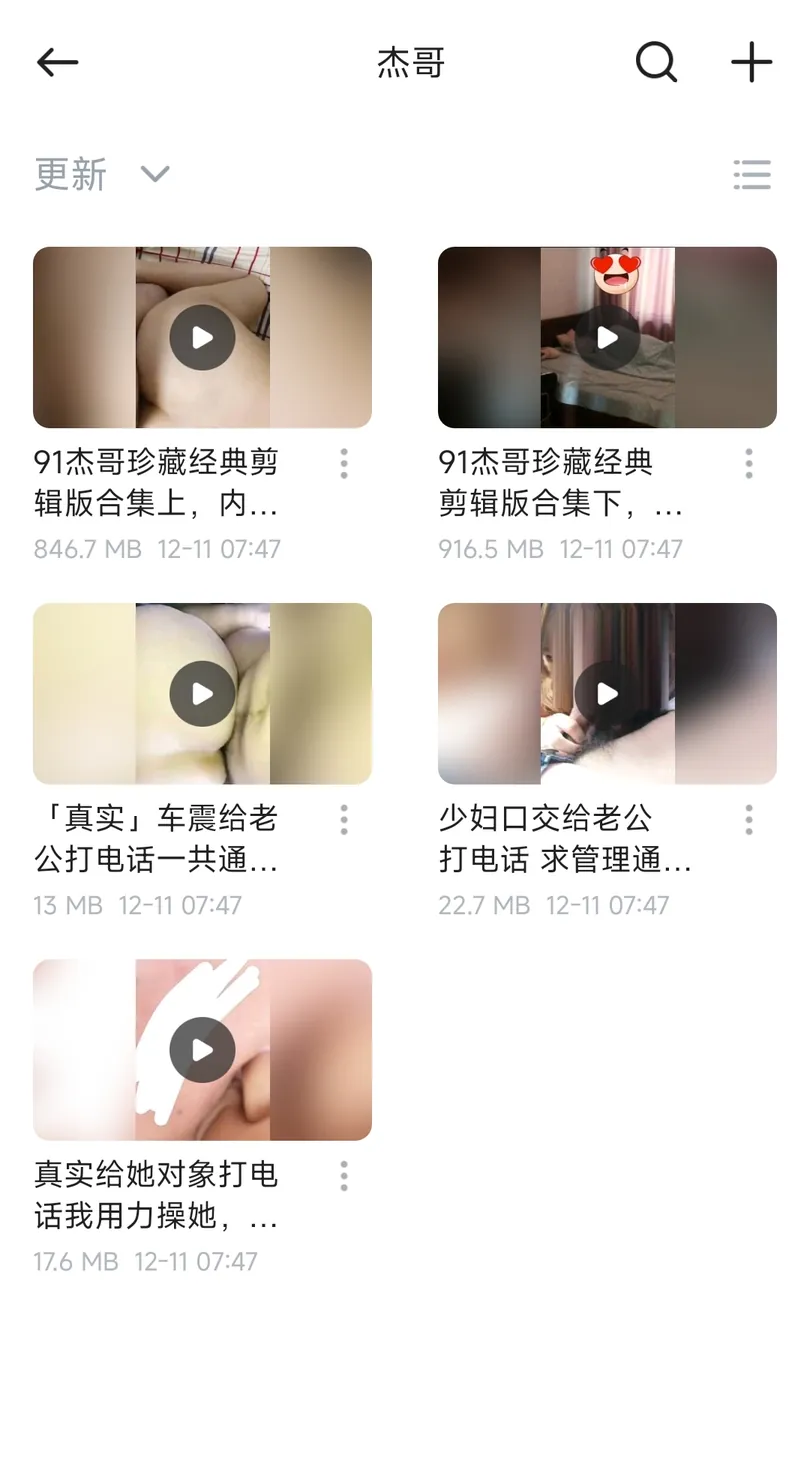
Task: Open the 916.5 MB video
Action: 607,338
